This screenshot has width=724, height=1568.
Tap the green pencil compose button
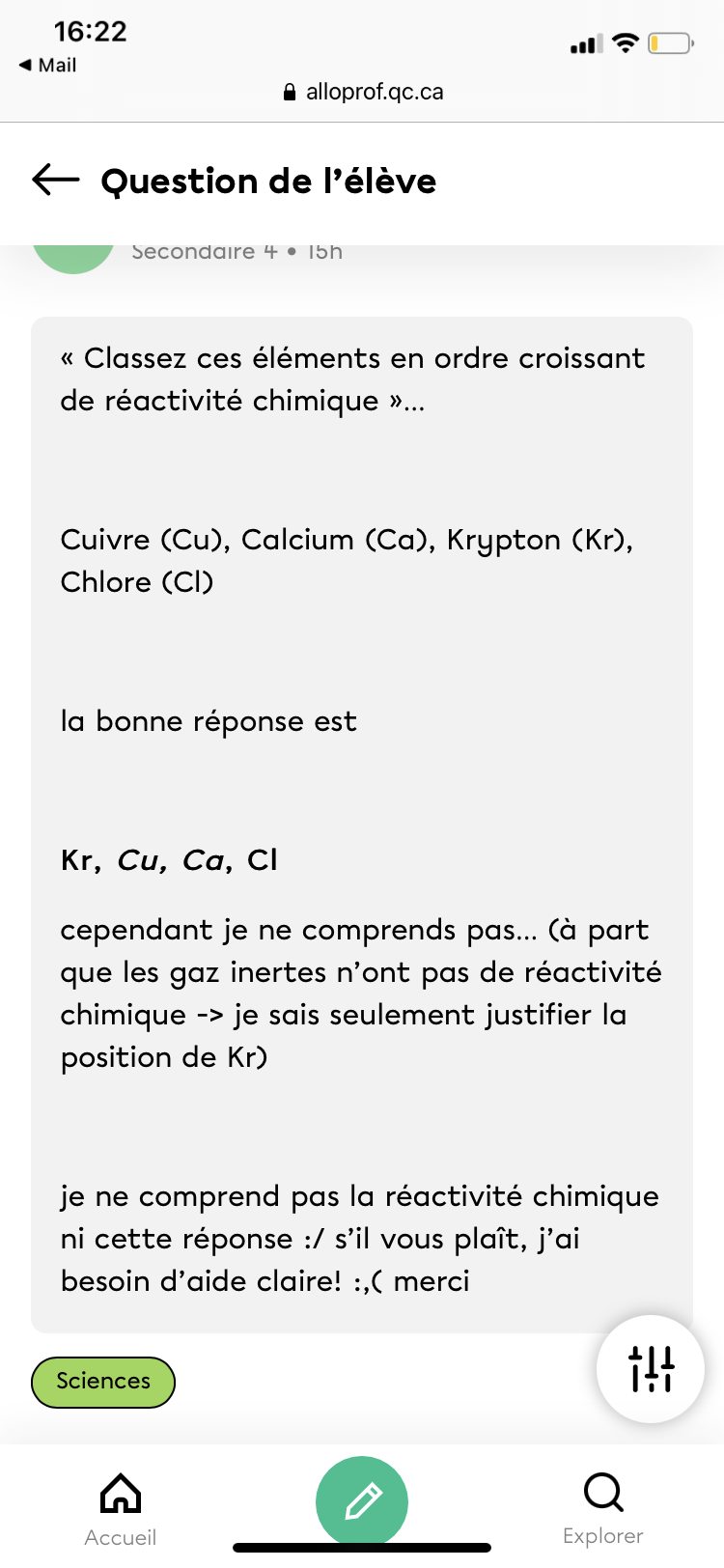(x=362, y=1501)
